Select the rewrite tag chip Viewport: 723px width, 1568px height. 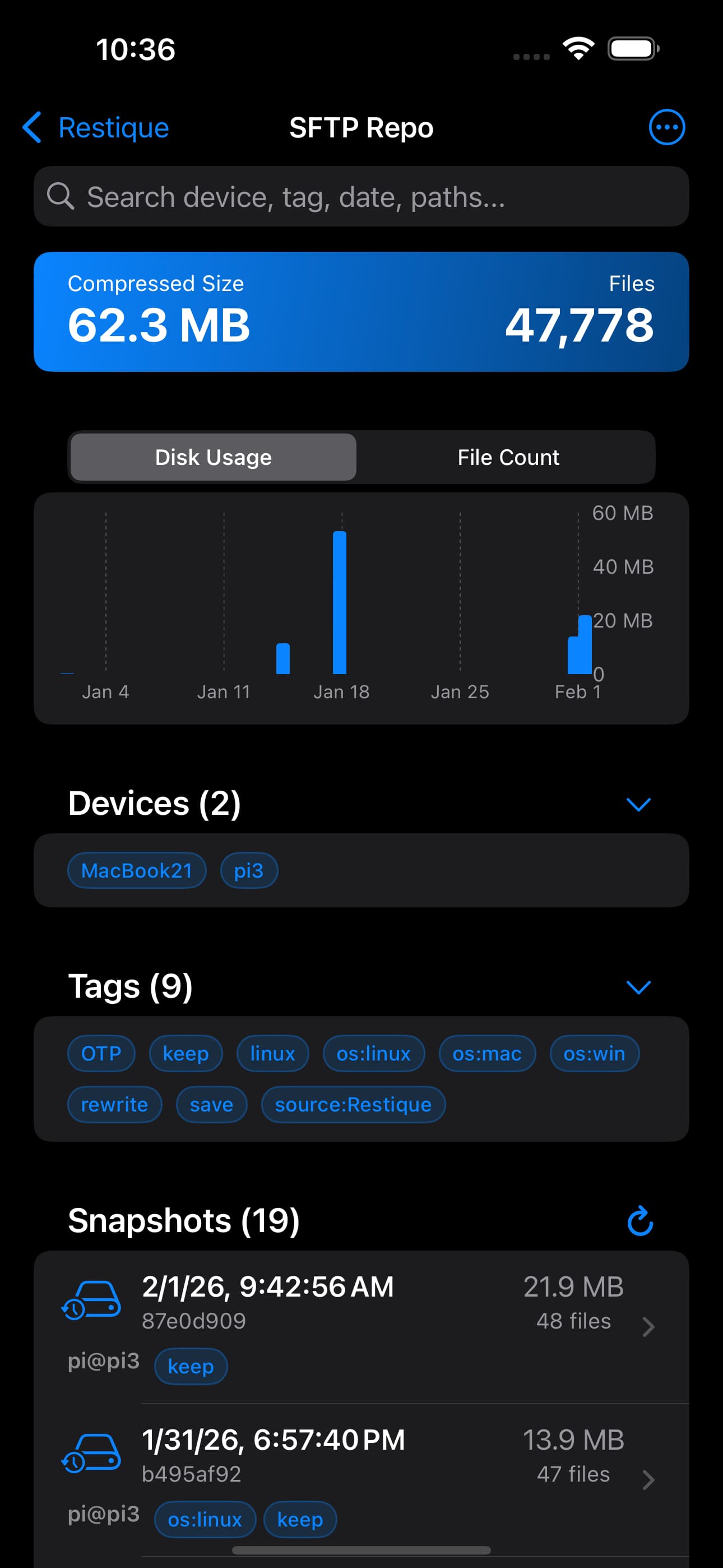click(x=114, y=1104)
